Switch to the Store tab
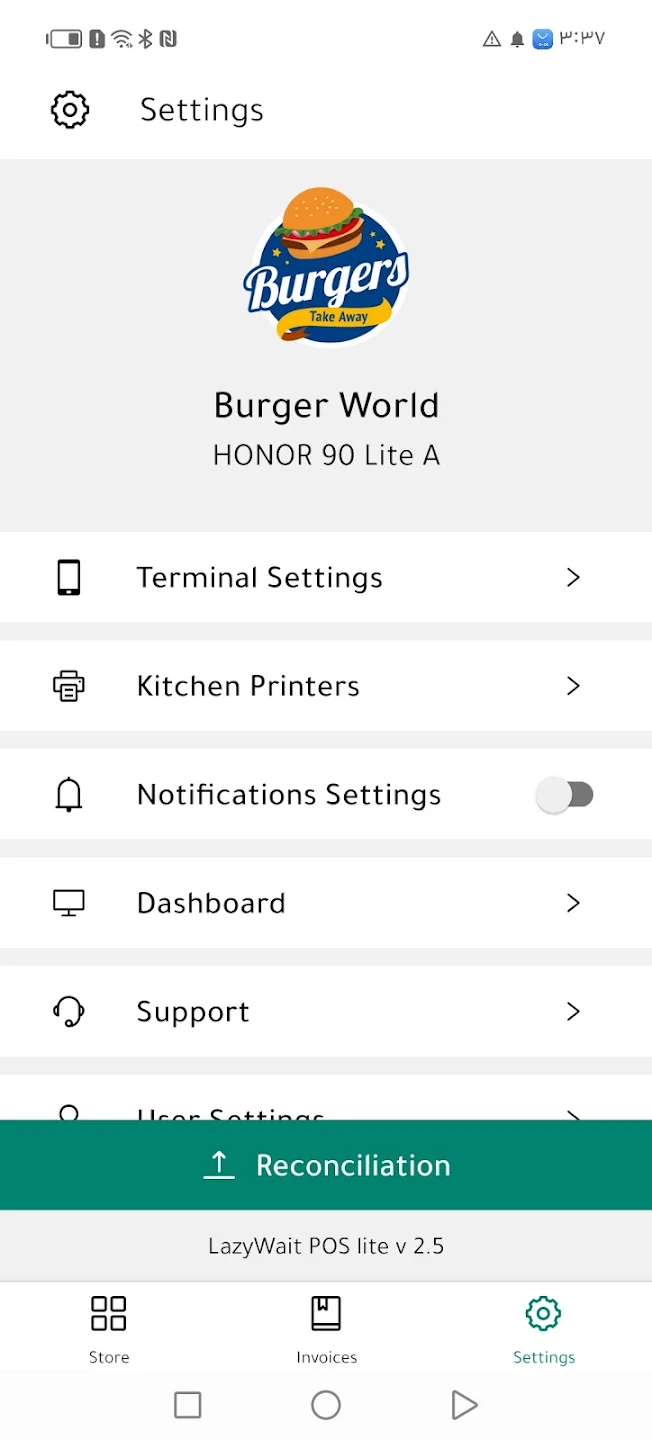 pyautogui.click(x=109, y=1329)
